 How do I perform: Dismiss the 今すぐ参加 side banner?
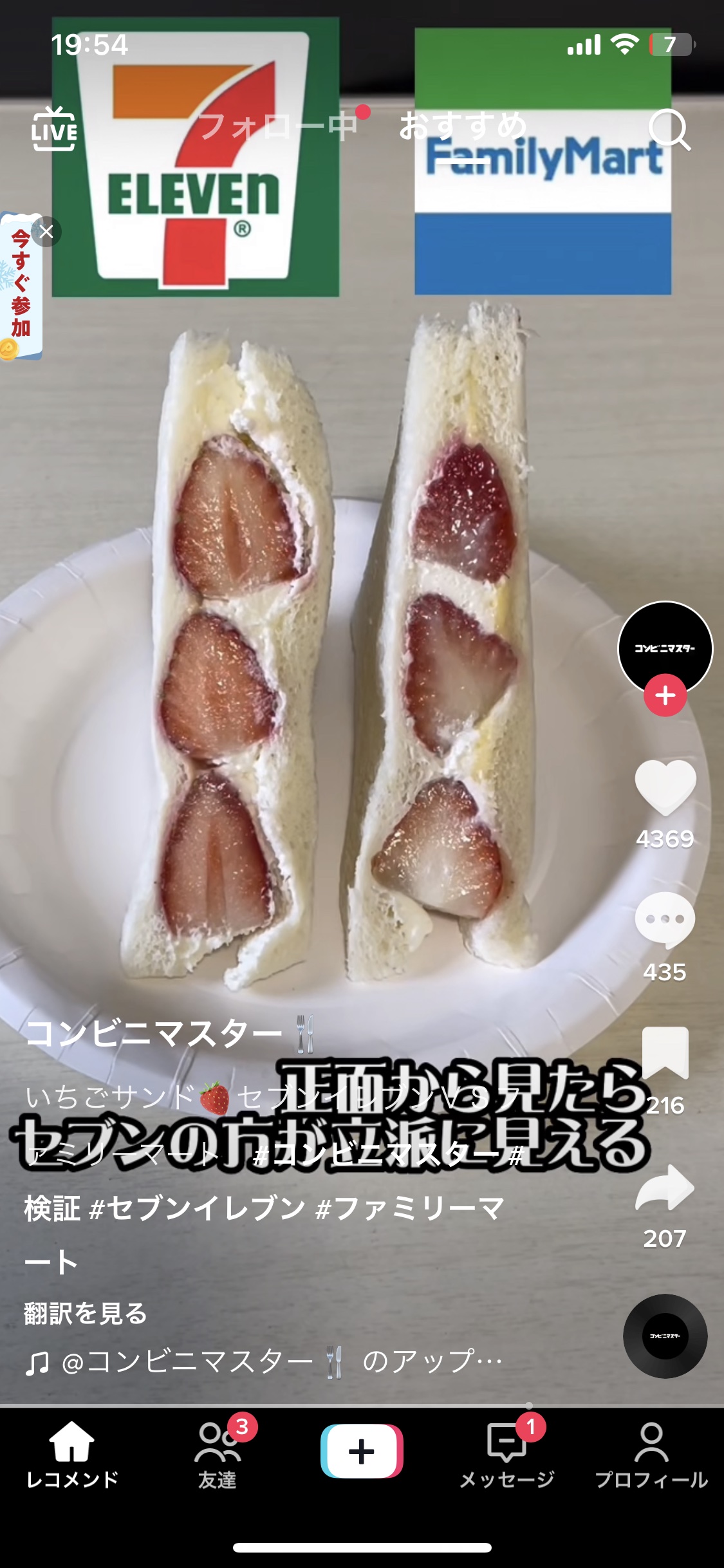pyautogui.click(x=46, y=232)
